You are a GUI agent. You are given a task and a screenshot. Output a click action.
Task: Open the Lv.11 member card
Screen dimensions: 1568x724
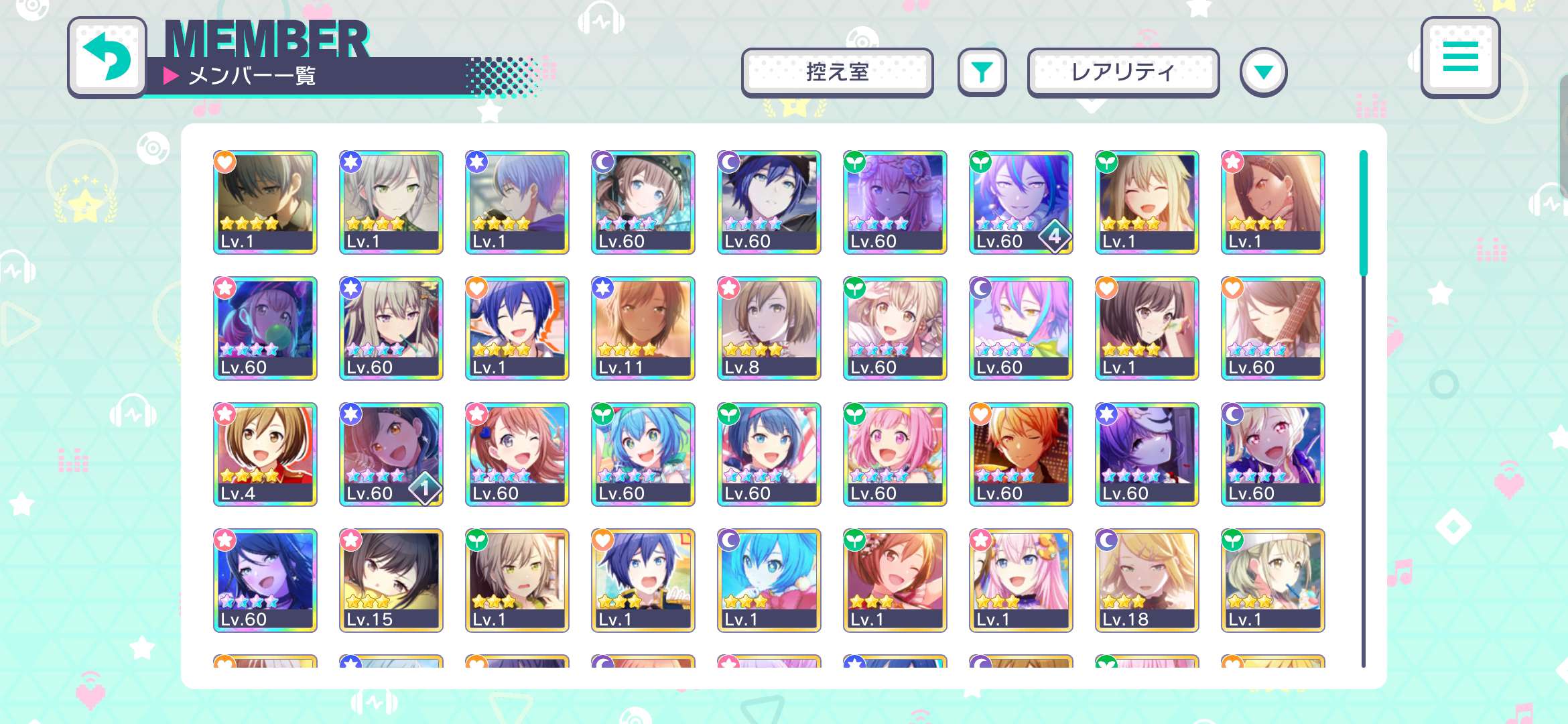(643, 328)
